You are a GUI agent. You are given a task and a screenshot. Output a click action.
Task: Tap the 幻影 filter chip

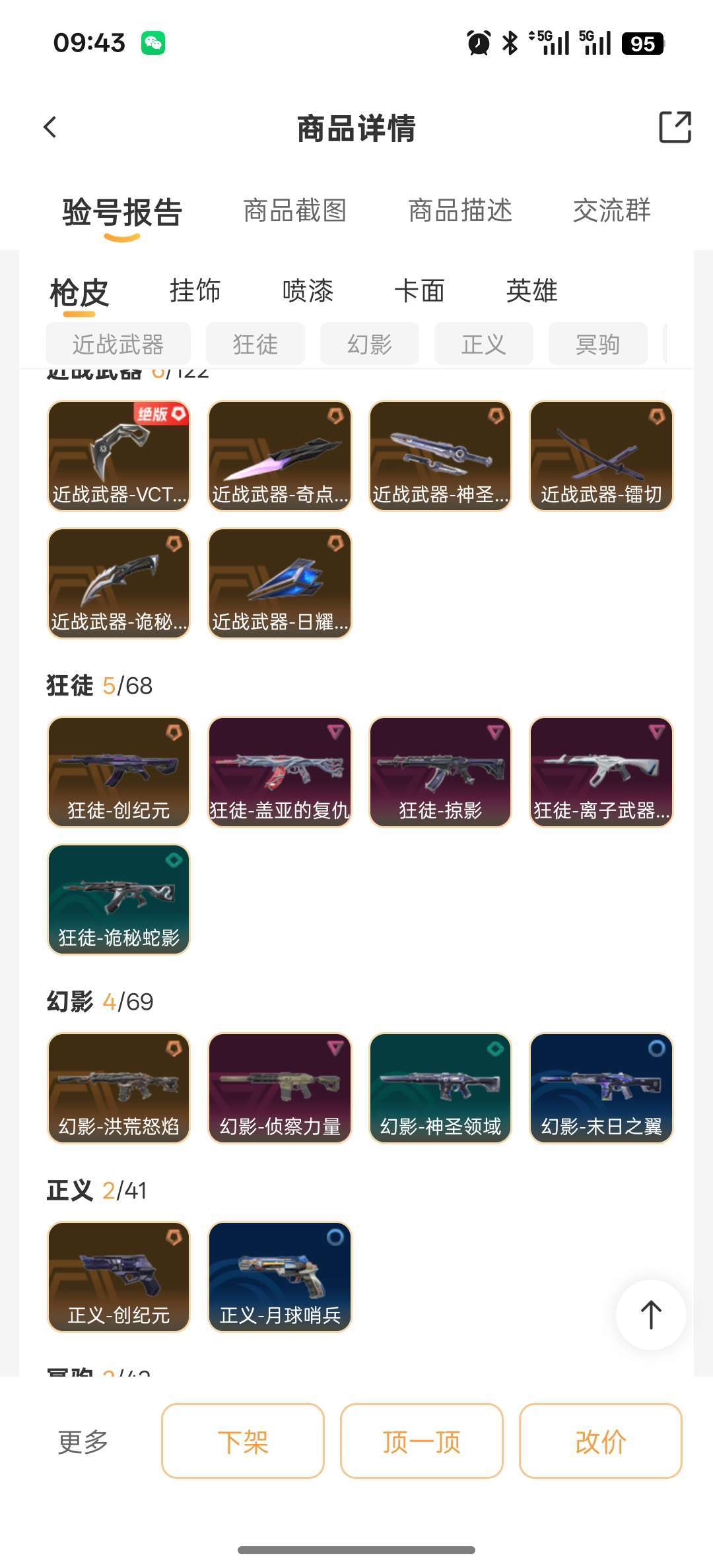pos(370,344)
